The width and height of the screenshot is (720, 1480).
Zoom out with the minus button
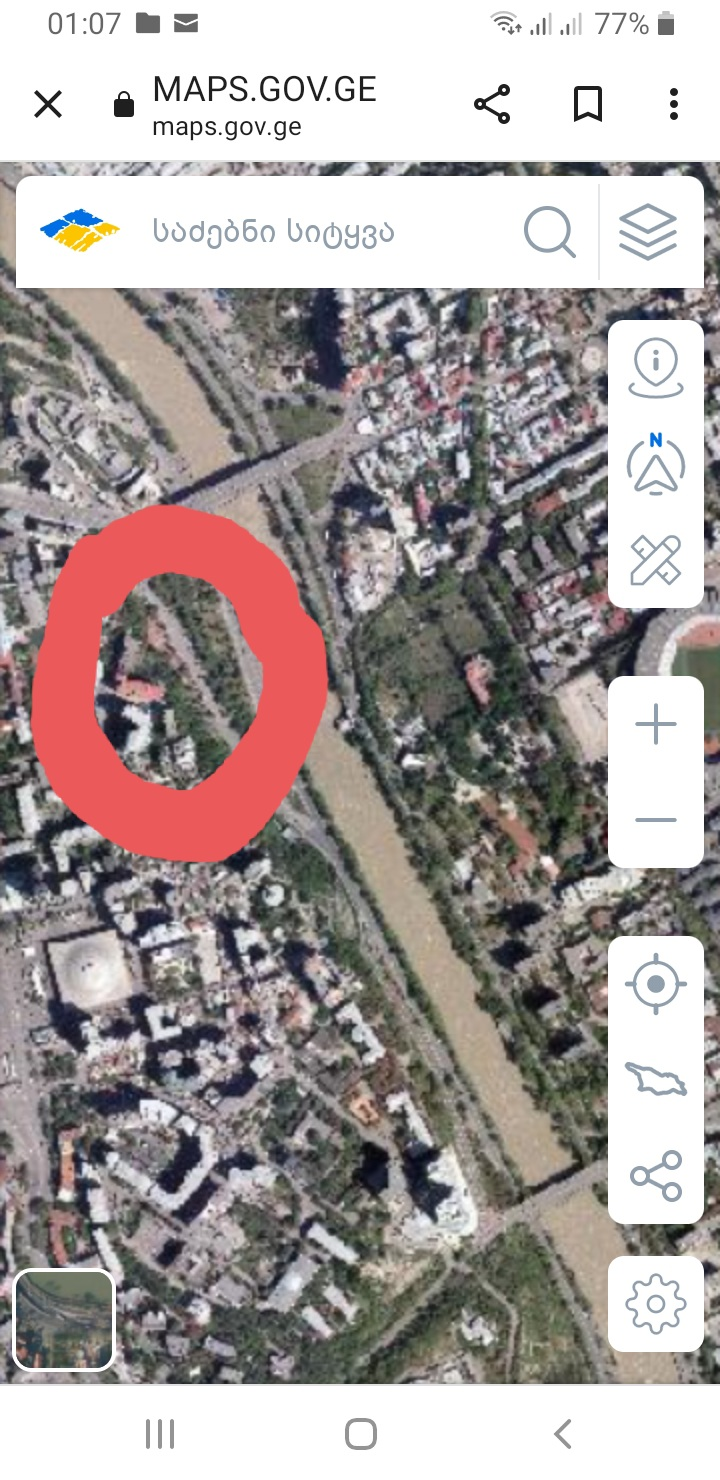click(656, 820)
